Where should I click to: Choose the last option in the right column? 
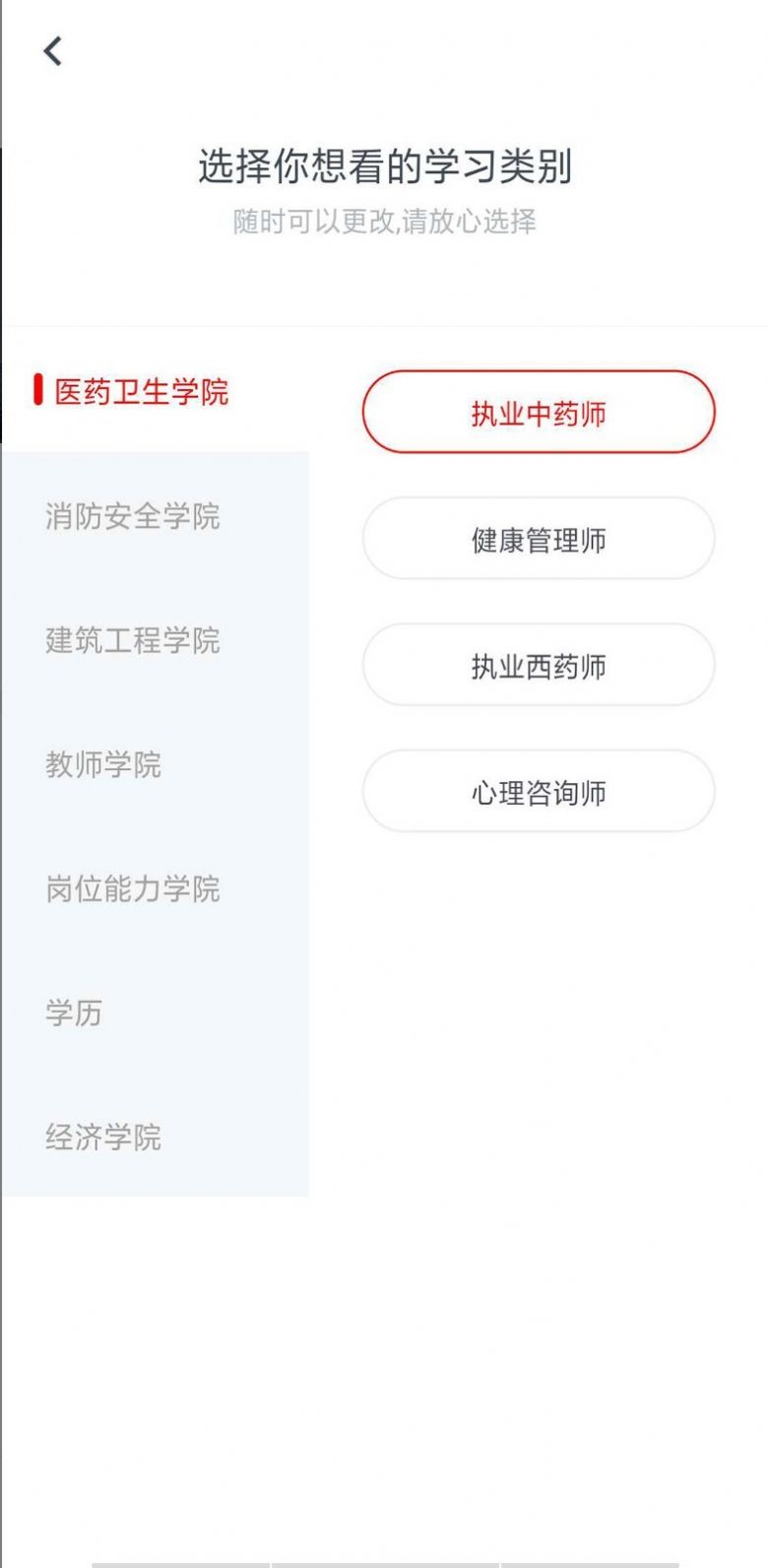(x=540, y=791)
